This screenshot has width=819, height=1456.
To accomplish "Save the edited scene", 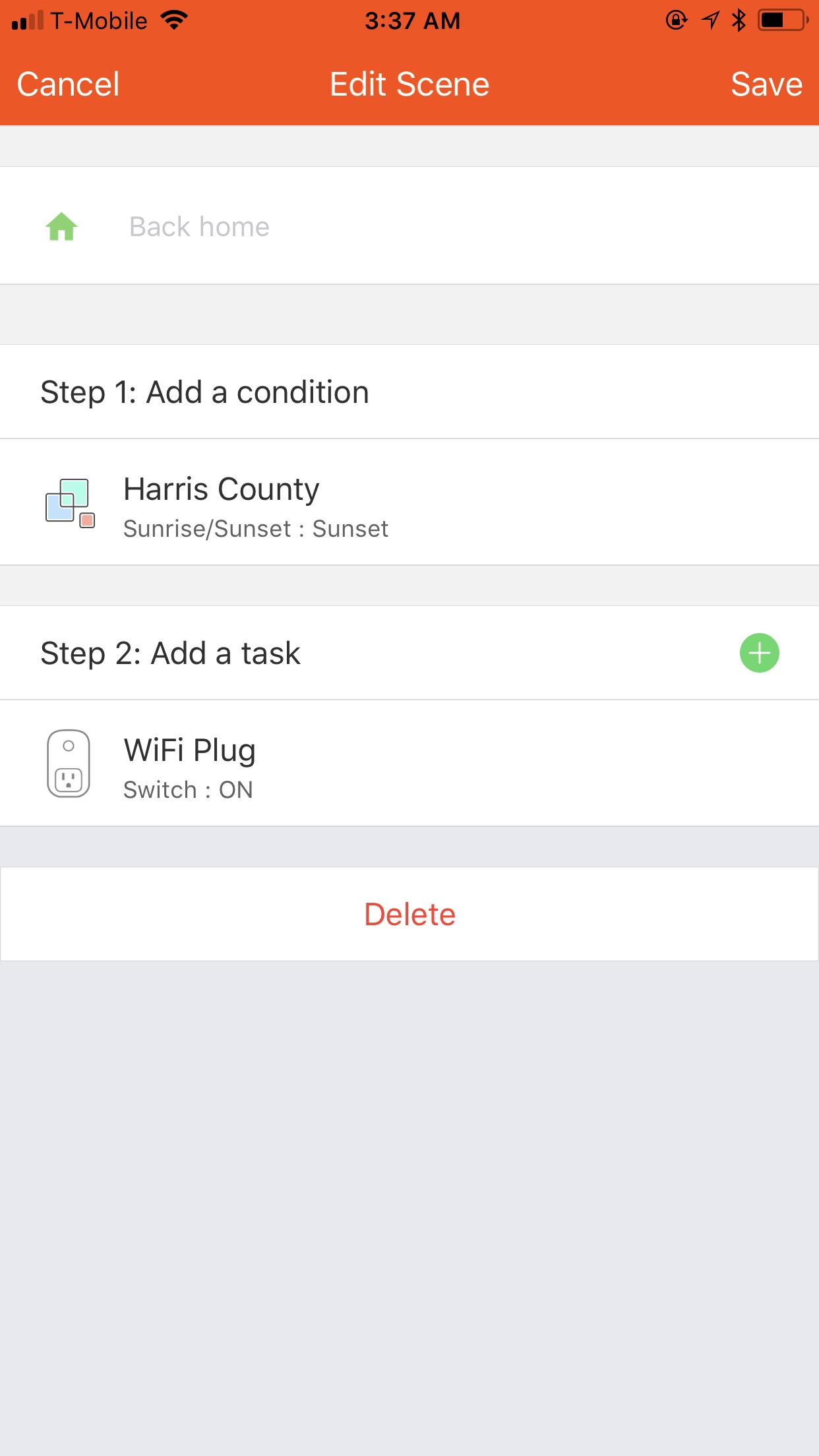I will click(766, 84).
